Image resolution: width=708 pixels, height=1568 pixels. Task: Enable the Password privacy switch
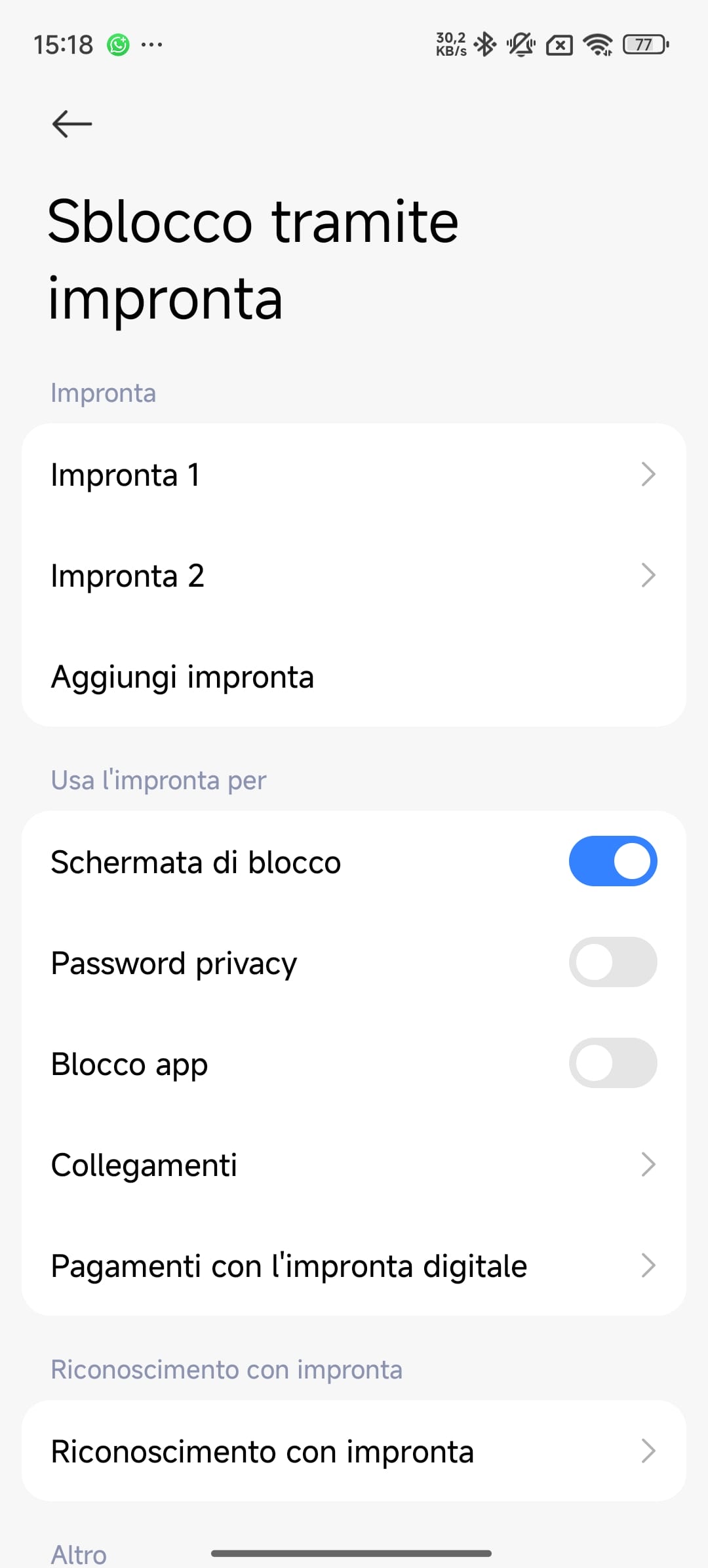coord(612,962)
